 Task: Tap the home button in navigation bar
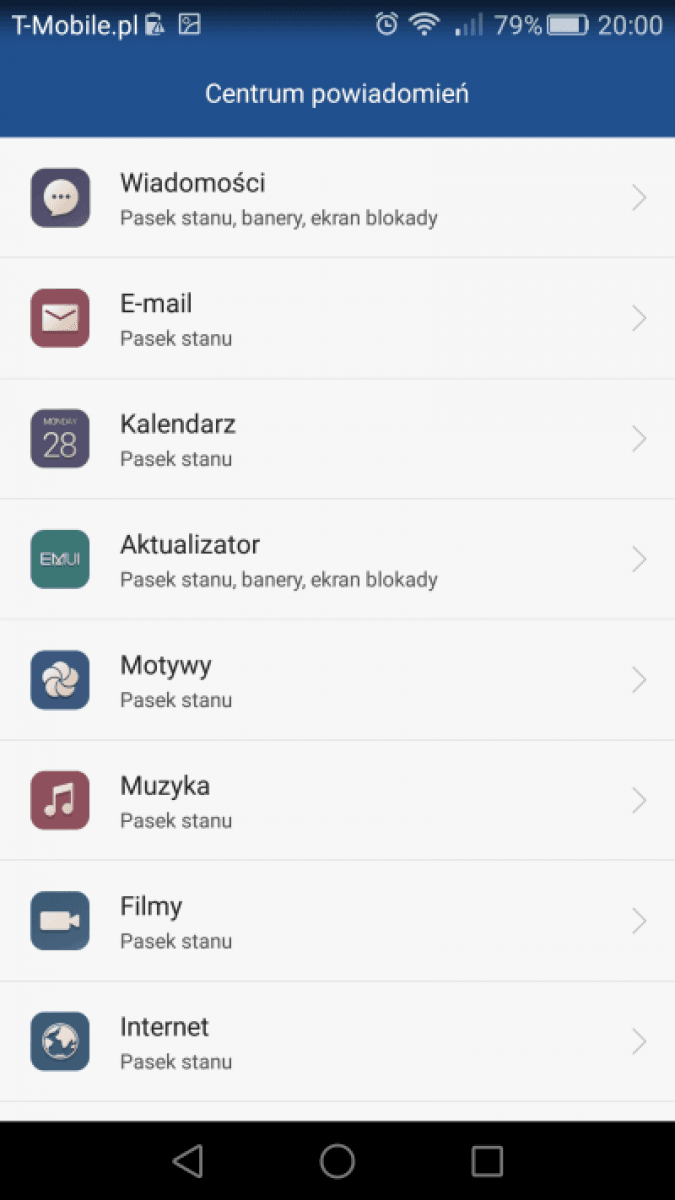[x=337, y=1160]
